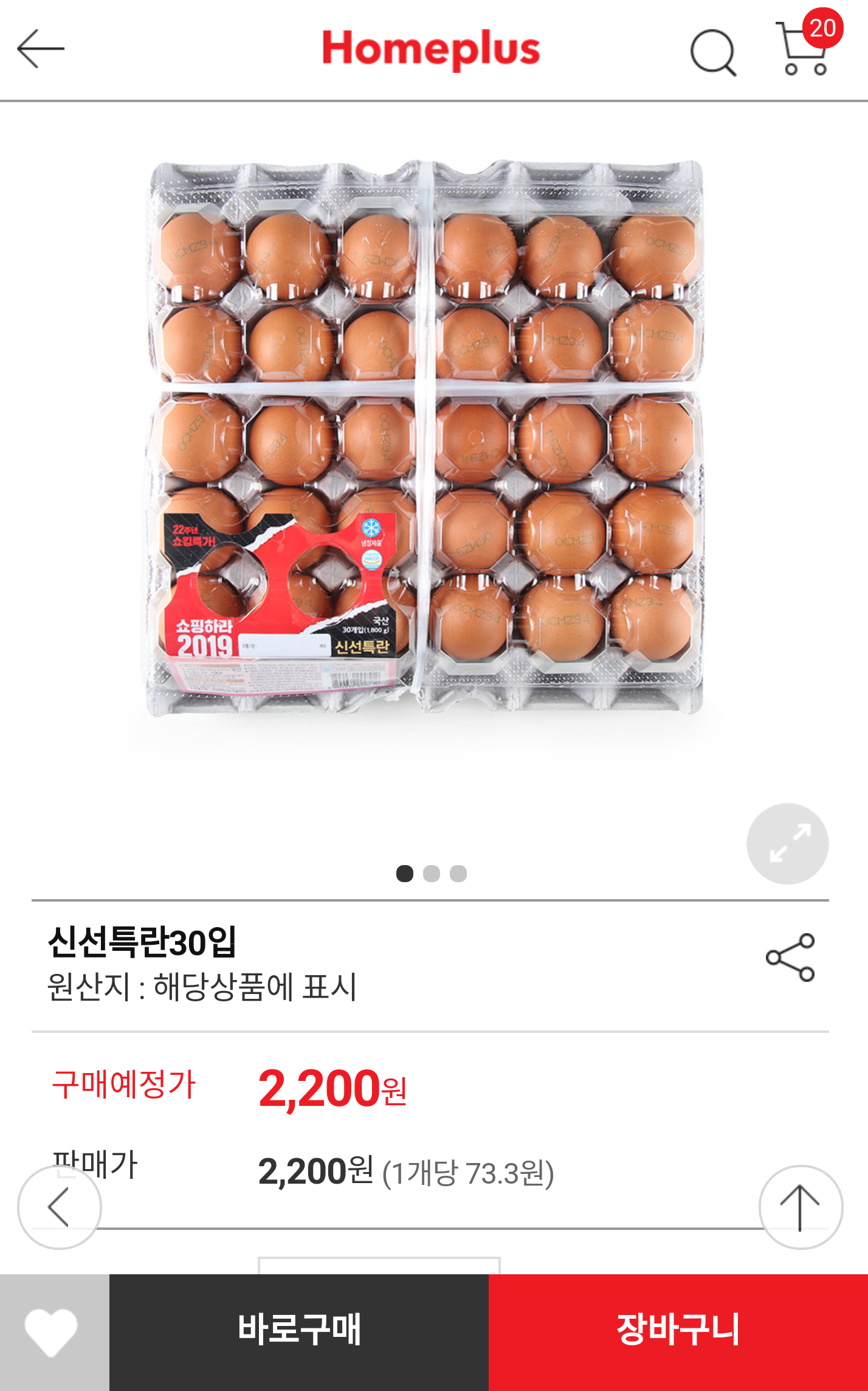This screenshot has height=1391, width=868.
Task: Select the second image page dot
Action: (x=432, y=874)
